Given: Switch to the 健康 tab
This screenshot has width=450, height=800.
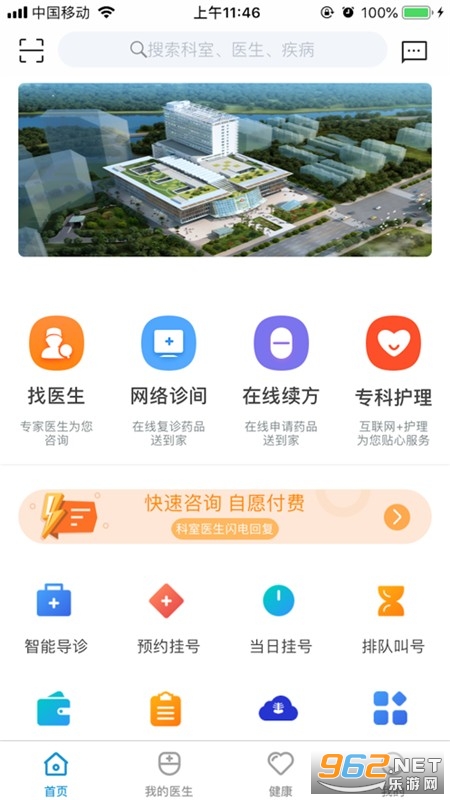Looking at the screenshot, I should tap(281, 773).
